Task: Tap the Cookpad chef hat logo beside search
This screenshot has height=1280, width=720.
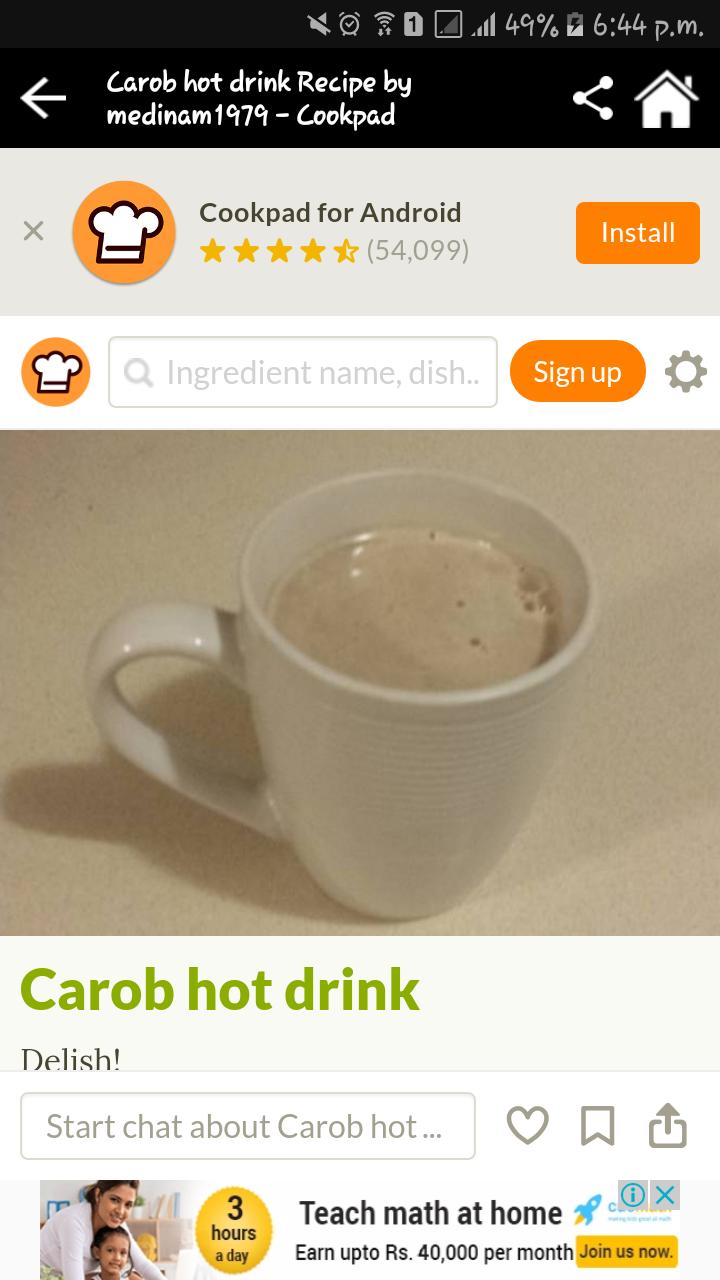Action: [x=56, y=372]
